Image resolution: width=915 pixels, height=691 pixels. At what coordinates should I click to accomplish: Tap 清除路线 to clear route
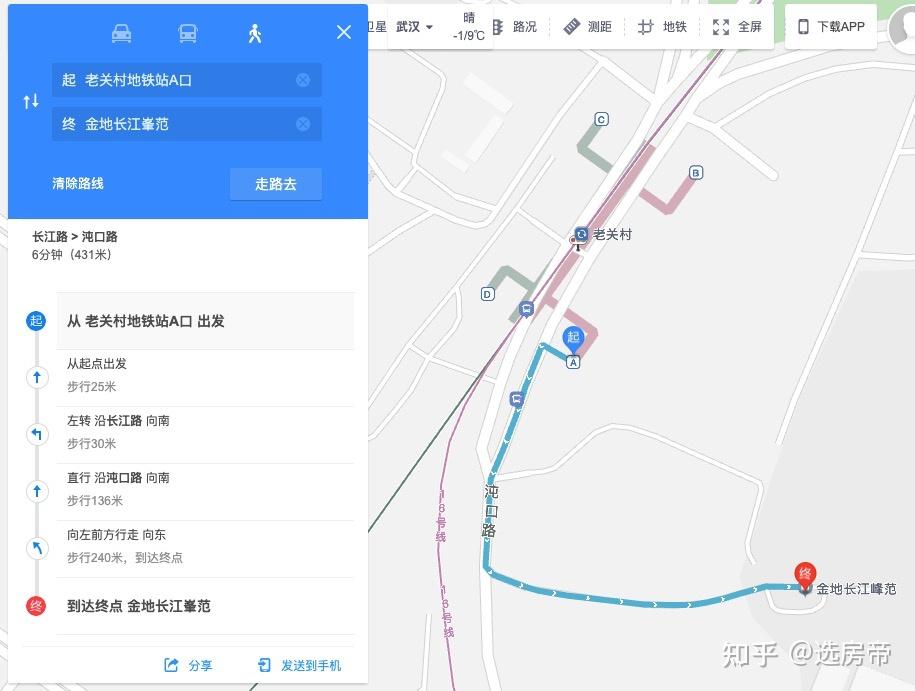pyautogui.click(x=78, y=184)
